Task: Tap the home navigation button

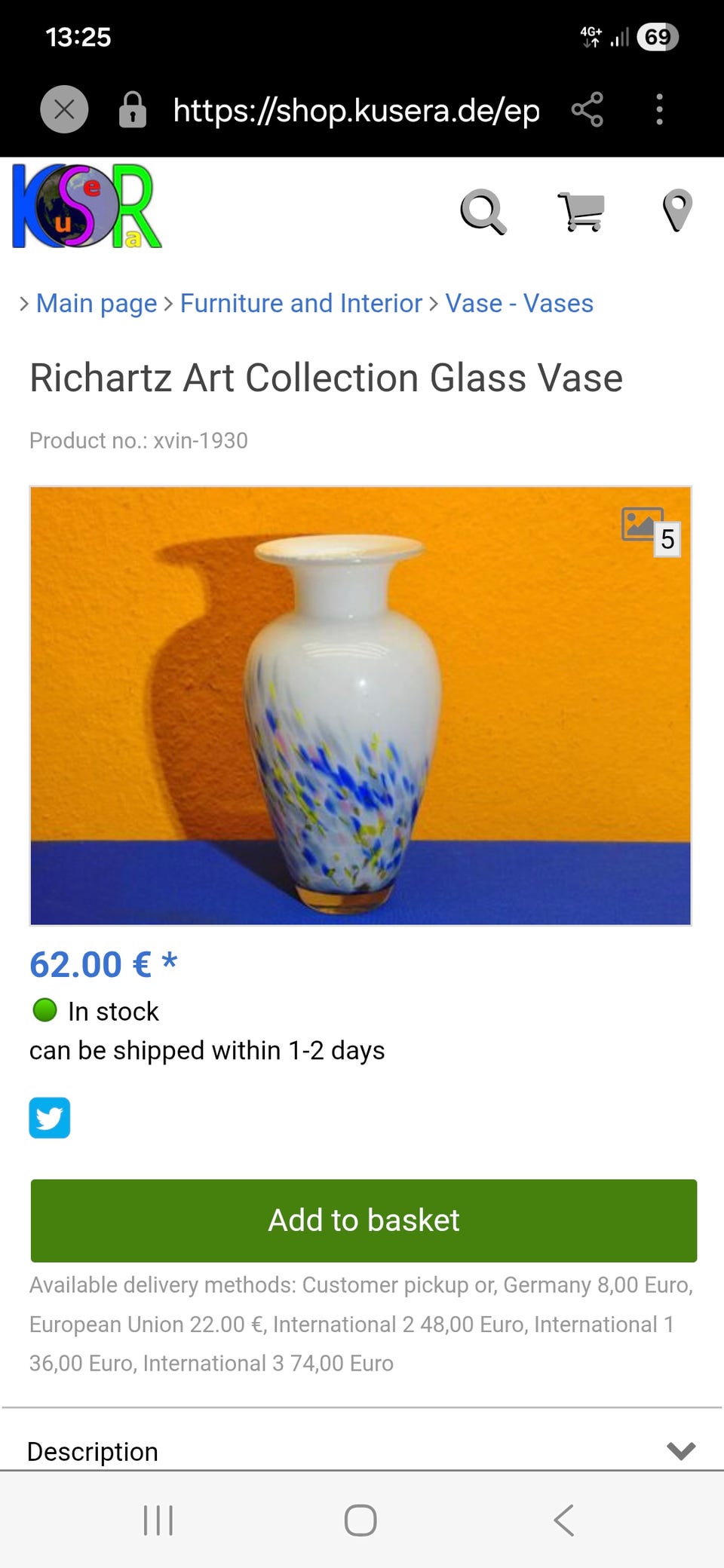Action: 361,1521
